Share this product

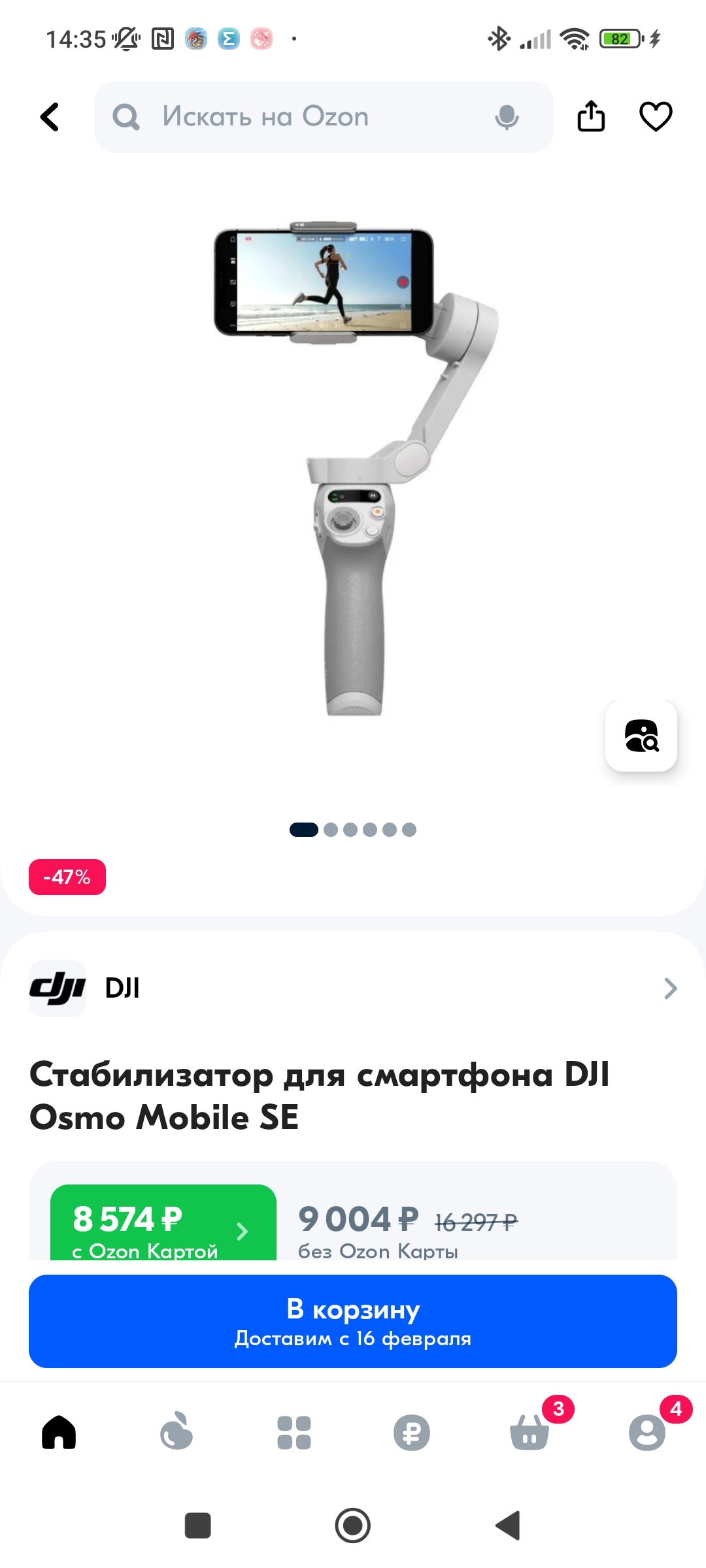click(591, 116)
